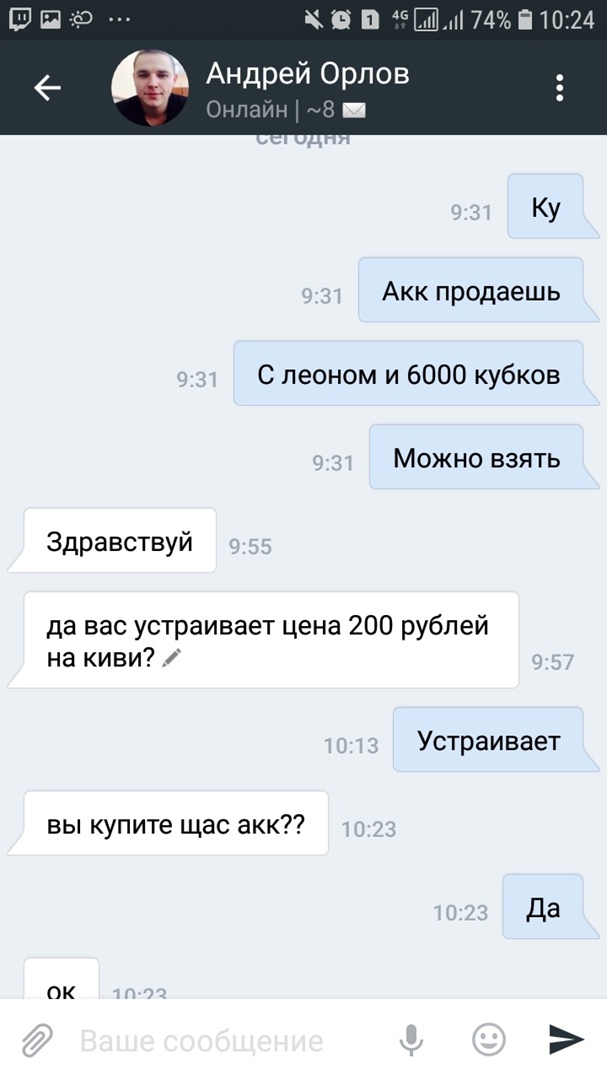Open the three-dot overflow menu
Viewport: 607px width, 1080px height.
click(x=560, y=88)
